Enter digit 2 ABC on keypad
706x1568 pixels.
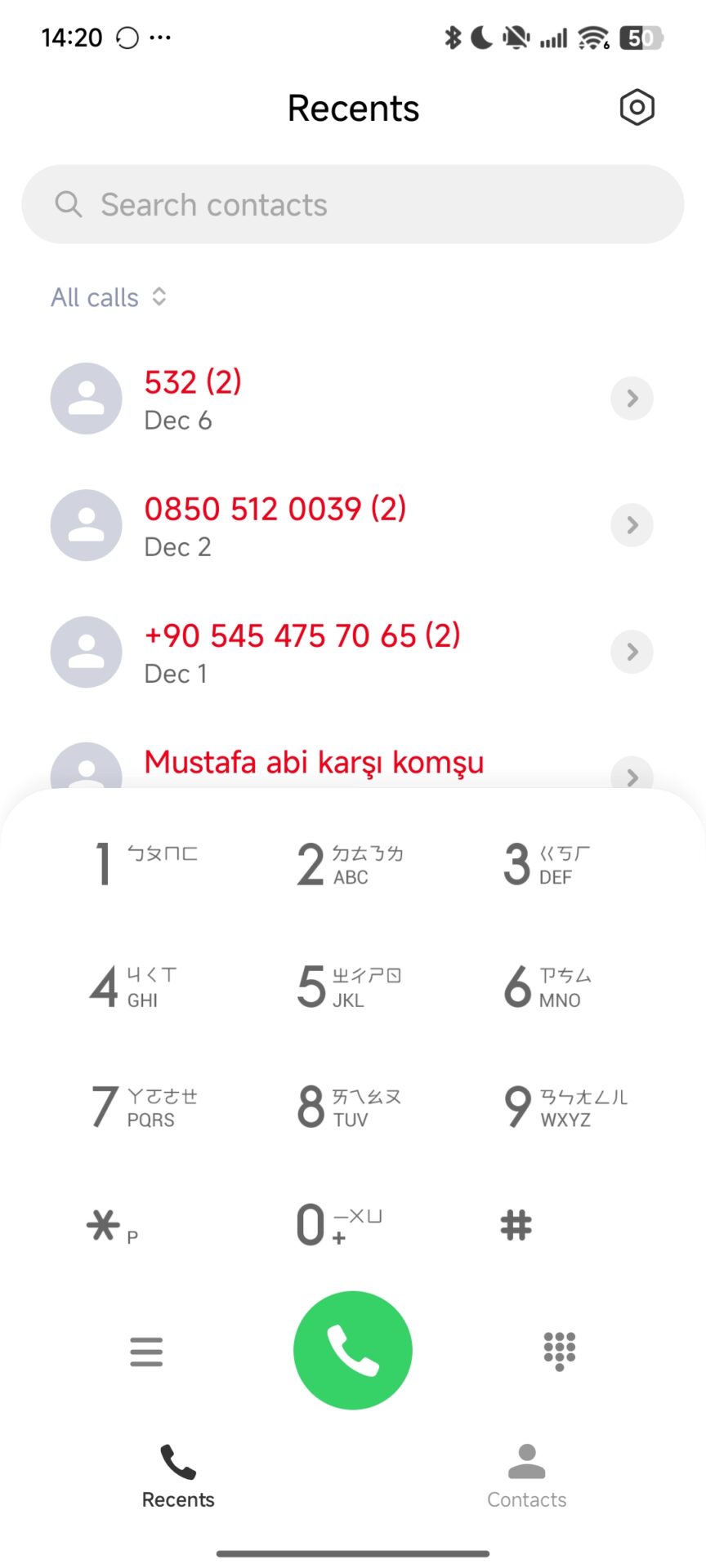[x=350, y=863]
